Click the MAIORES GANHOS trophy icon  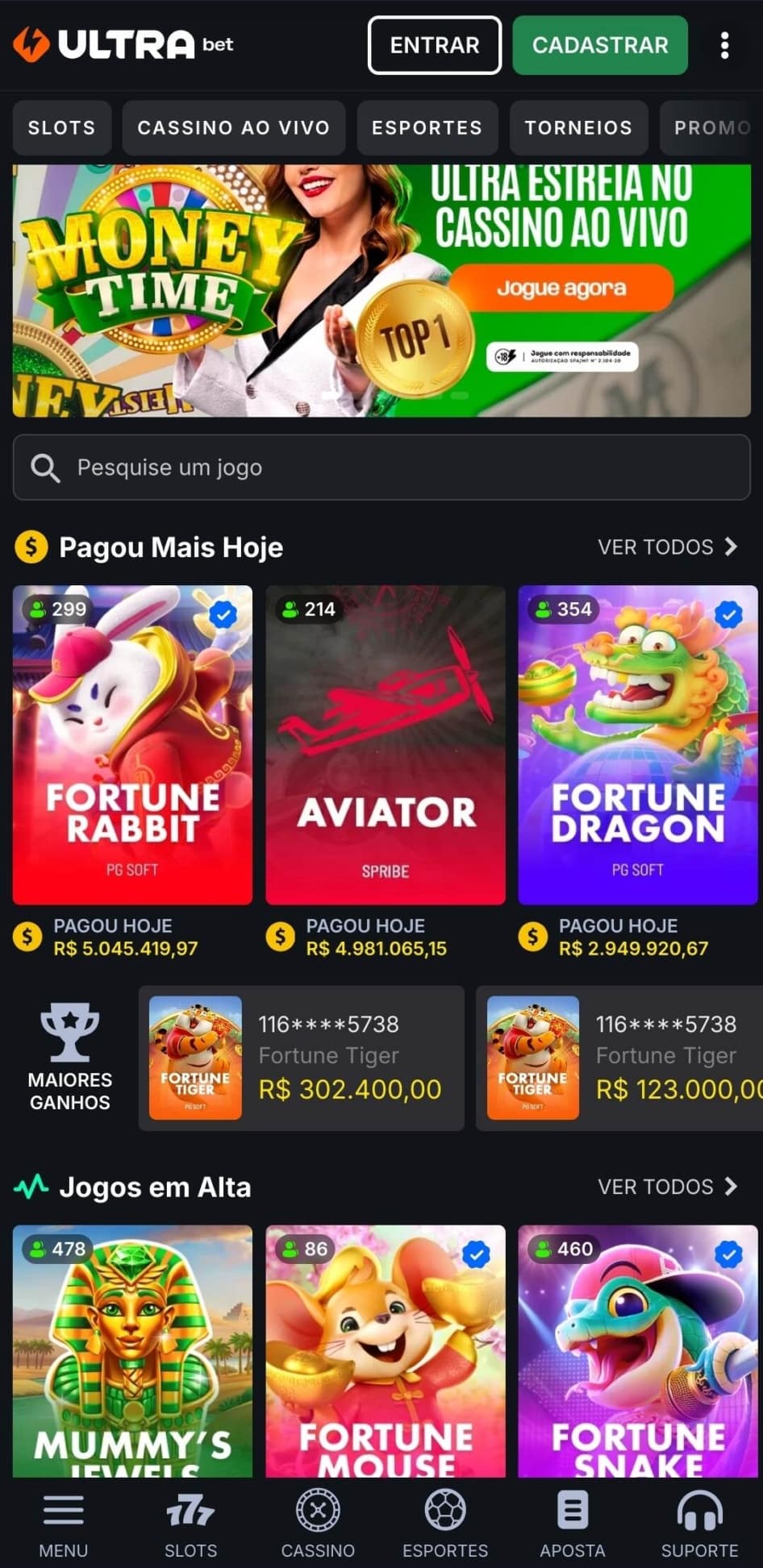pos(69,1032)
